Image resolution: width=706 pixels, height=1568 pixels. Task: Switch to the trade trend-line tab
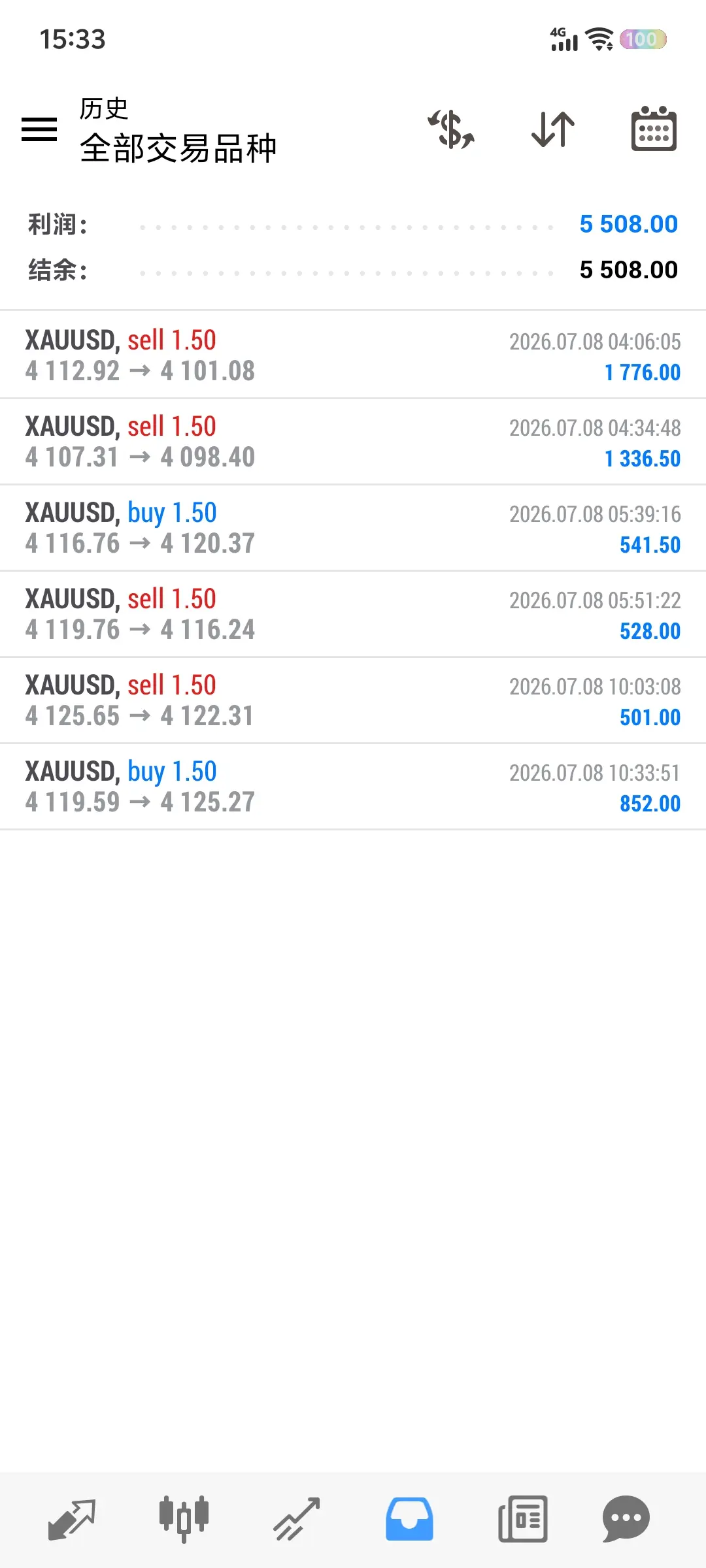(296, 1520)
